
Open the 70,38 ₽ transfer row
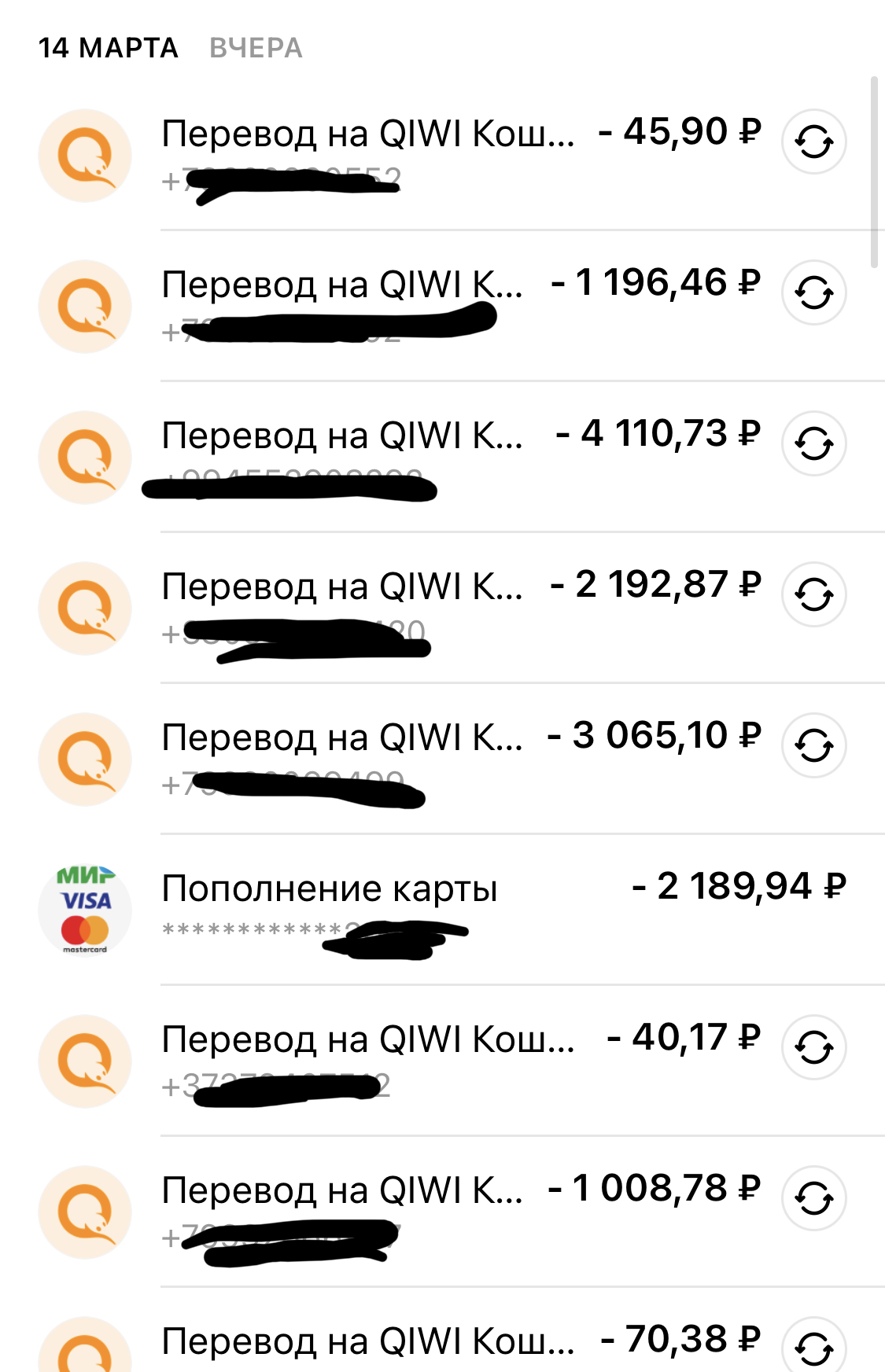point(393,1343)
